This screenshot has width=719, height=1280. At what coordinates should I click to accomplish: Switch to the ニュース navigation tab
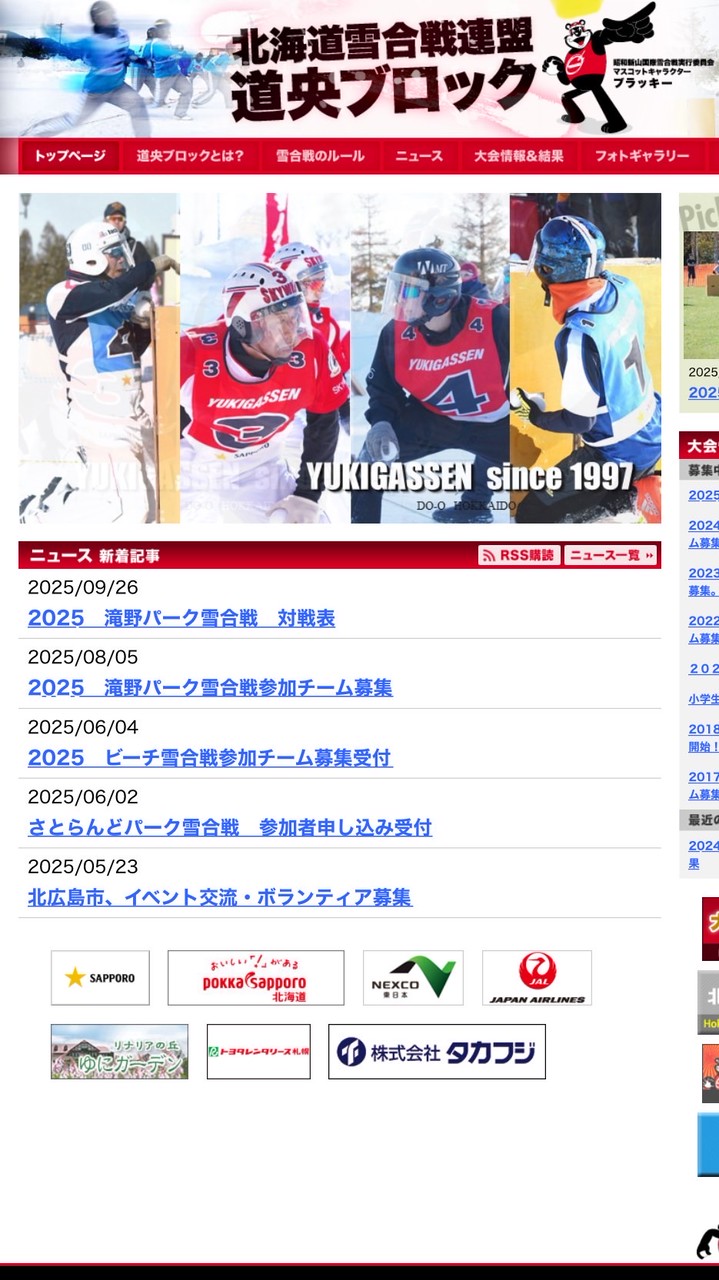418,156
